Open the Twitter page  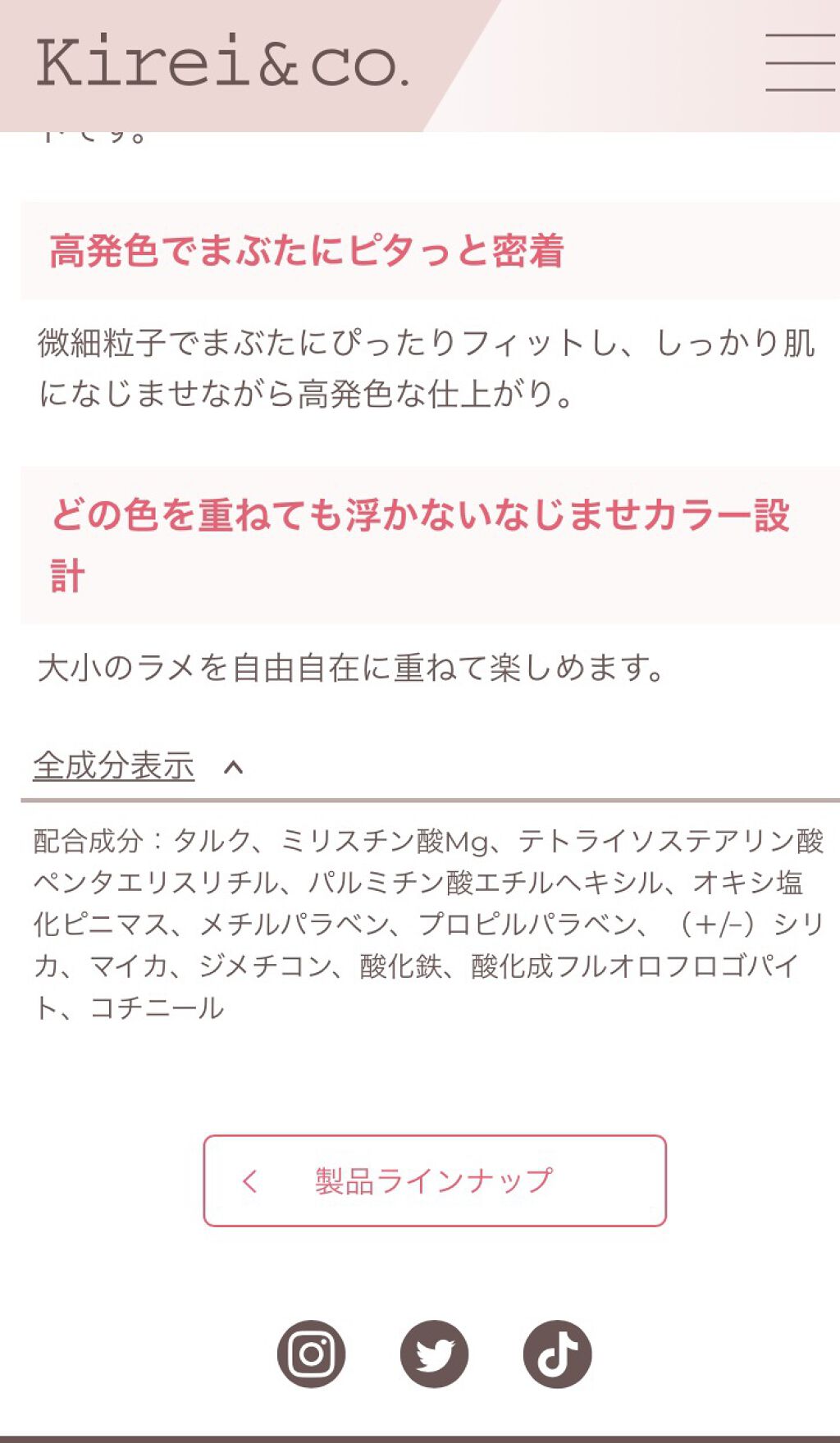tap(434, 1354)
